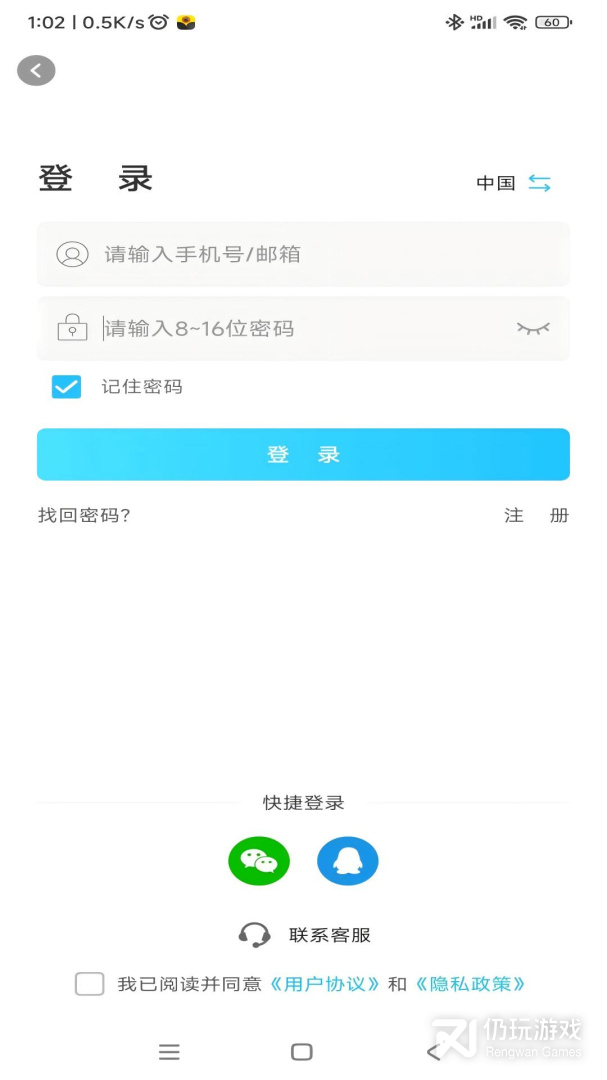Screen dimensions: 607x1080
Task: Show password with the eye icon
Action: click(533, 328)
